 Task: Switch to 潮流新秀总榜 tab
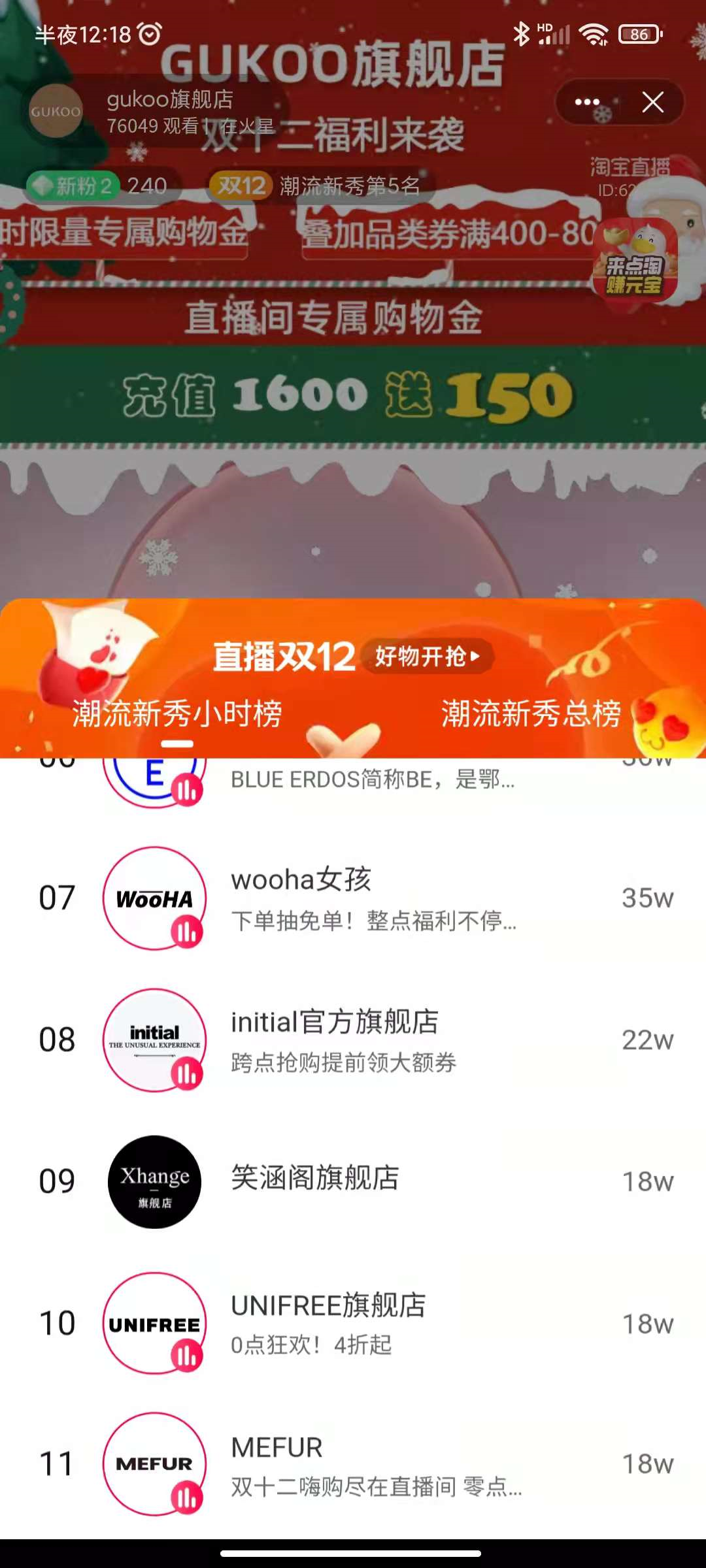[x=531, y=713]
